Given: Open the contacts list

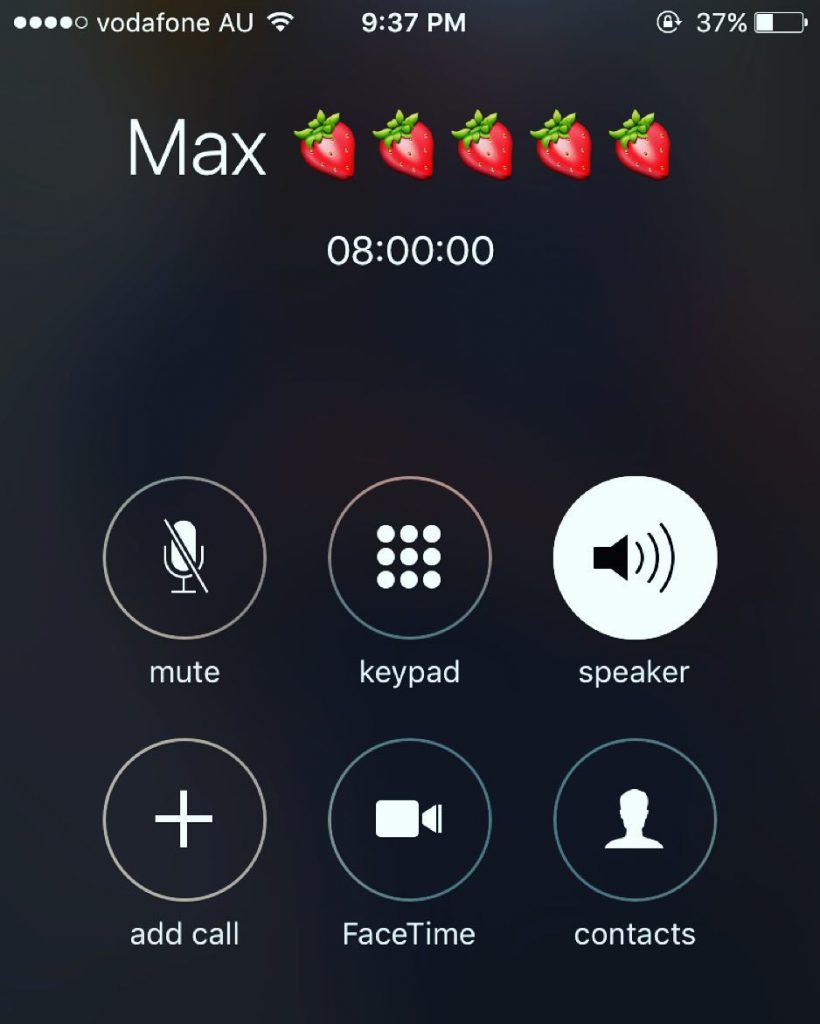Looking at the screenshot, I should [x=635, y=820].
